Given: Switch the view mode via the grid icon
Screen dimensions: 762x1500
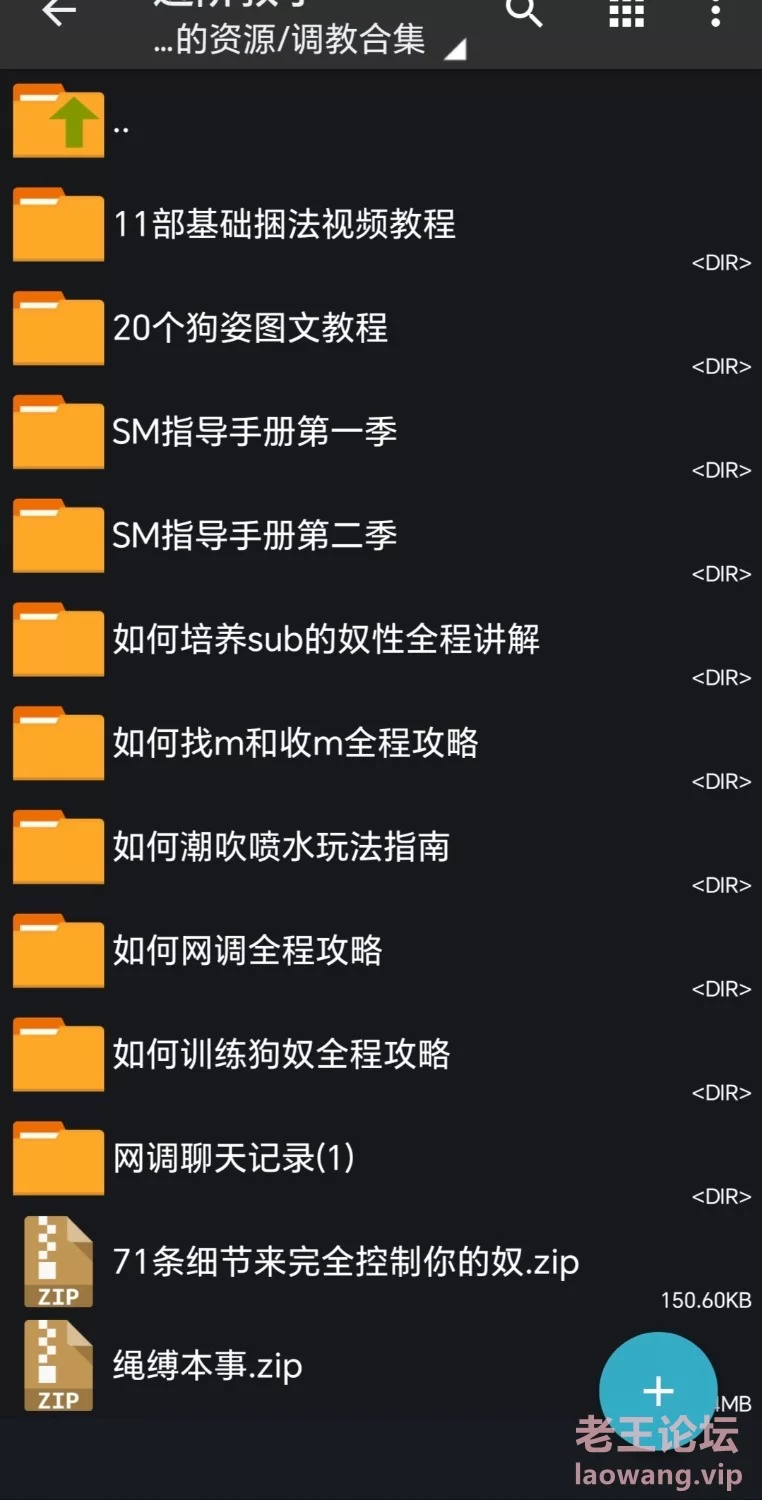Looking at the screenshot, I should tap(627, 14).
